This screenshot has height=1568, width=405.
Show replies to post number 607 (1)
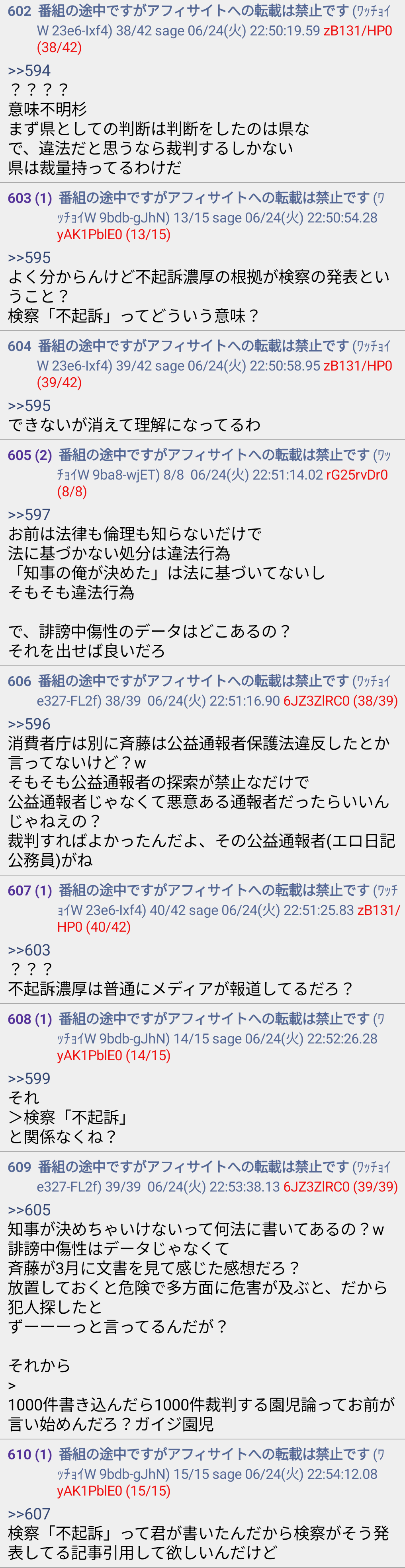(29, 891)
